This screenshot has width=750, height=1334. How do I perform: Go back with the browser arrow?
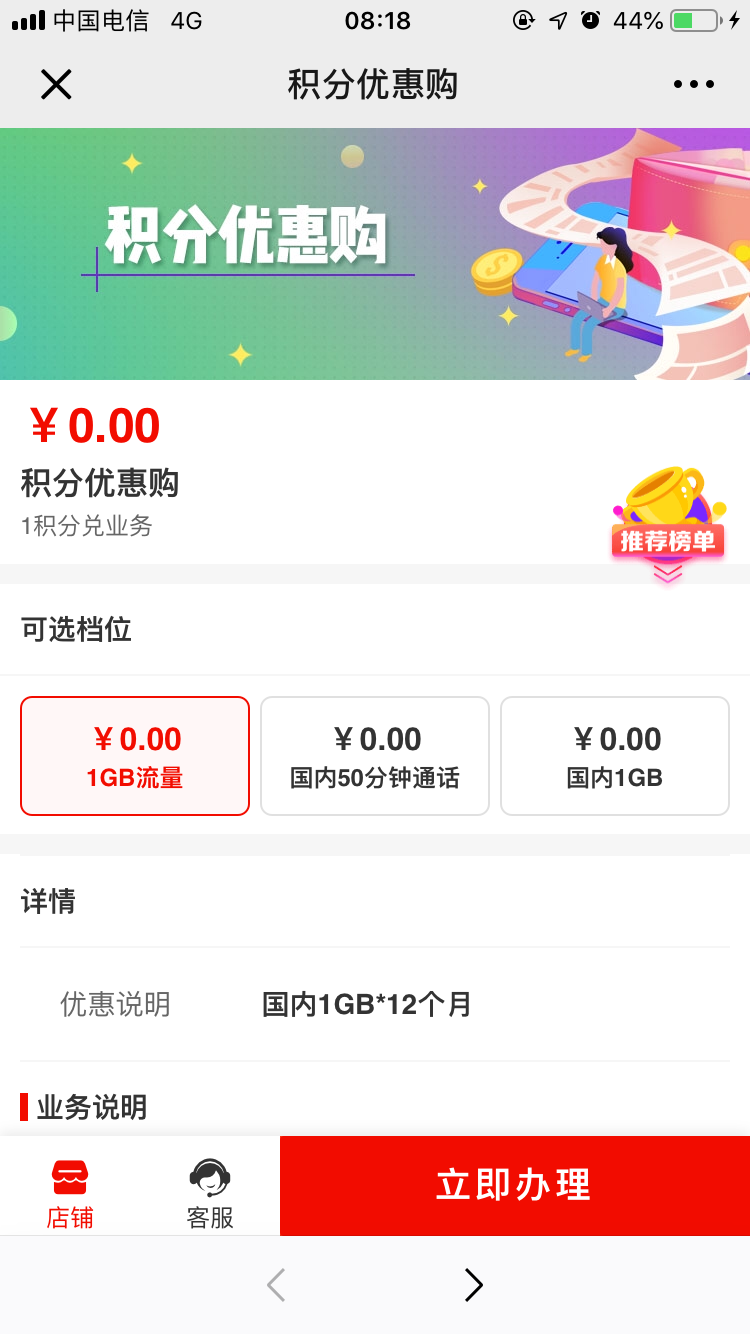[x=276, y=1285]
